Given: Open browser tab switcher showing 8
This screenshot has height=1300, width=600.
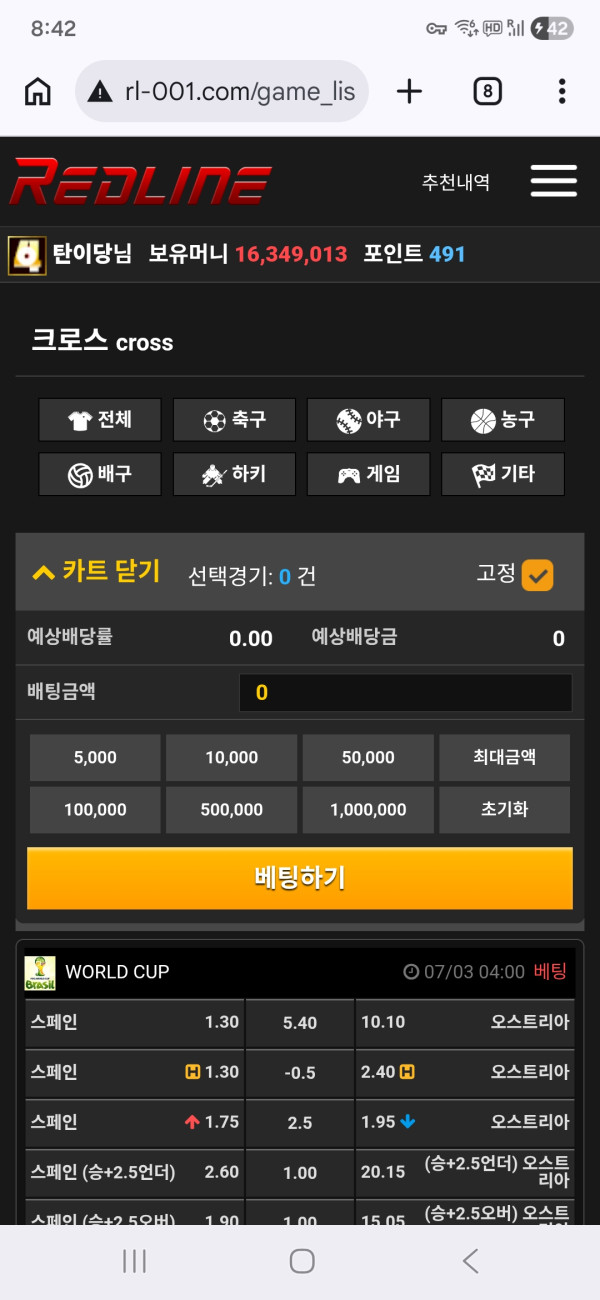Looking at the screenshot, I should (x=486, y=92).
